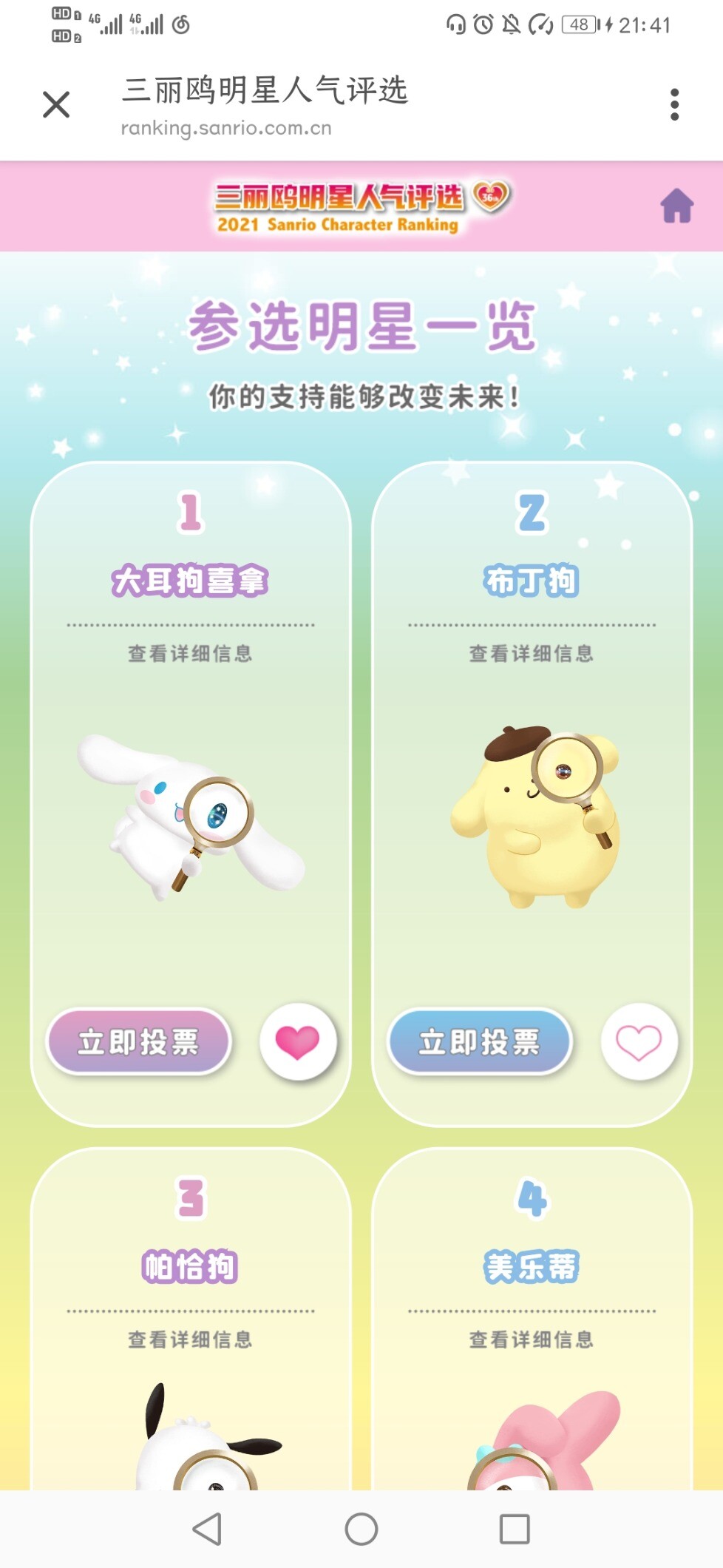Vote now for 布丁狗
723x1568 pixels.
coord(480,1041)
